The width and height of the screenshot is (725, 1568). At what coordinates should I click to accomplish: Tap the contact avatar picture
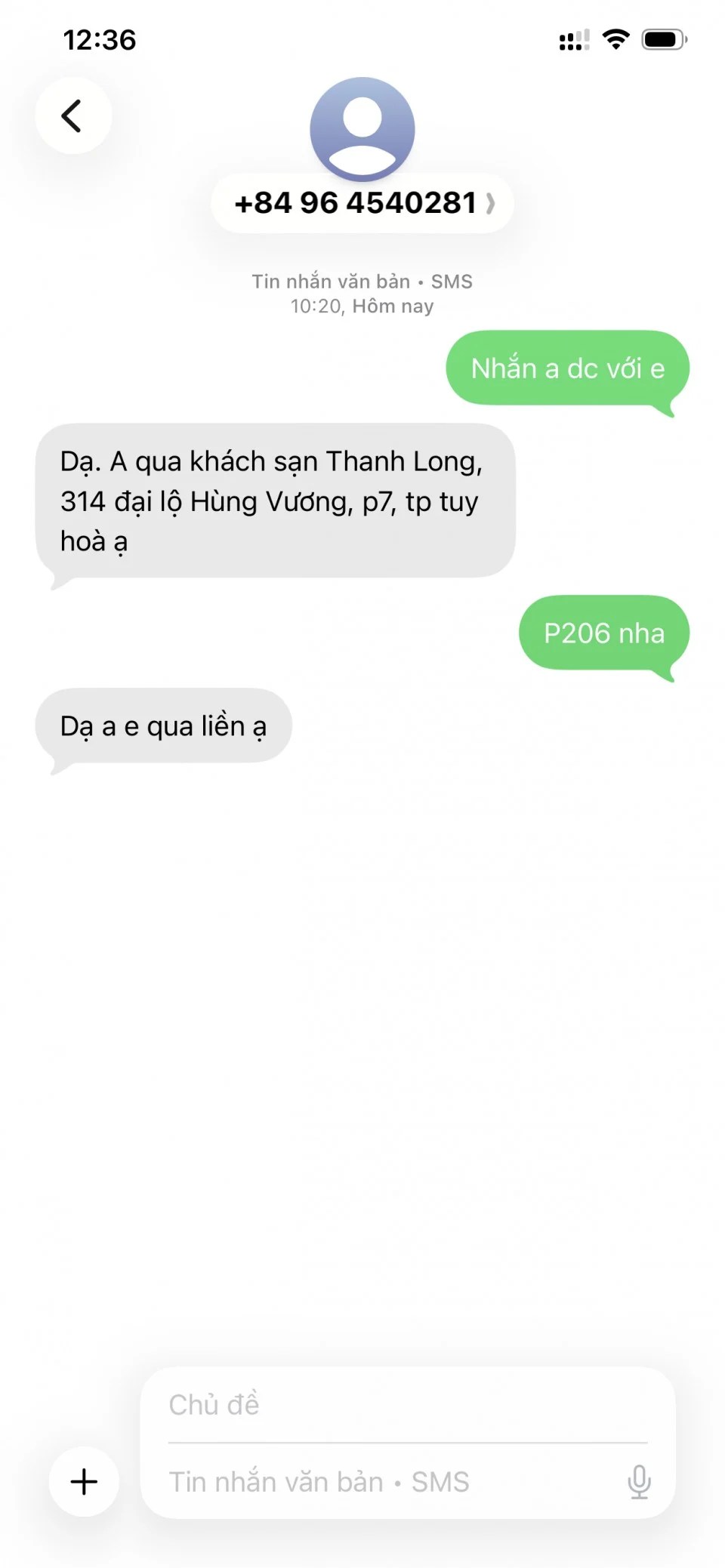[x=362, y=129]
